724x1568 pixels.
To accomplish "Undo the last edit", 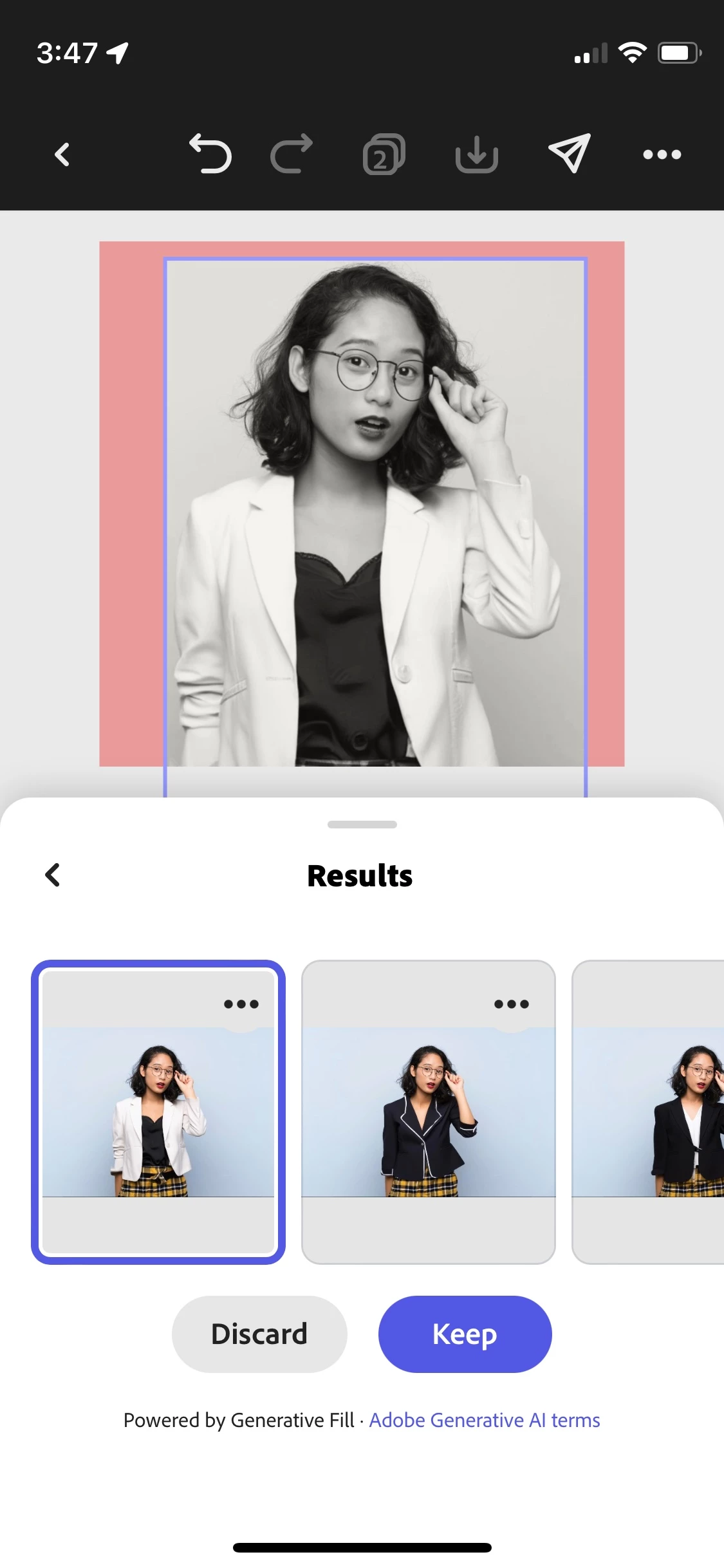I will (210, 154).
